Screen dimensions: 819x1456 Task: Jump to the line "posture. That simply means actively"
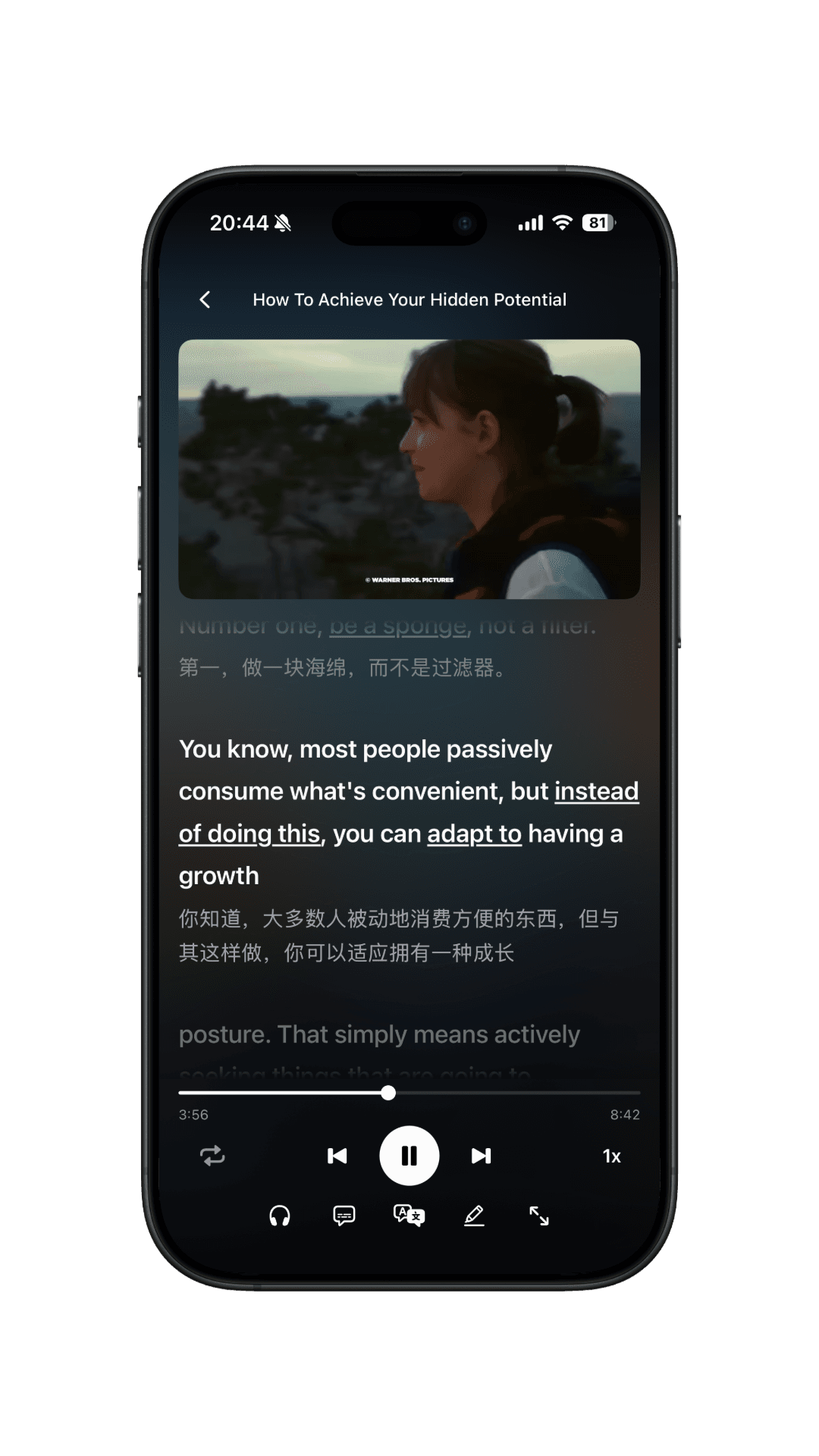click(379, 1034)
